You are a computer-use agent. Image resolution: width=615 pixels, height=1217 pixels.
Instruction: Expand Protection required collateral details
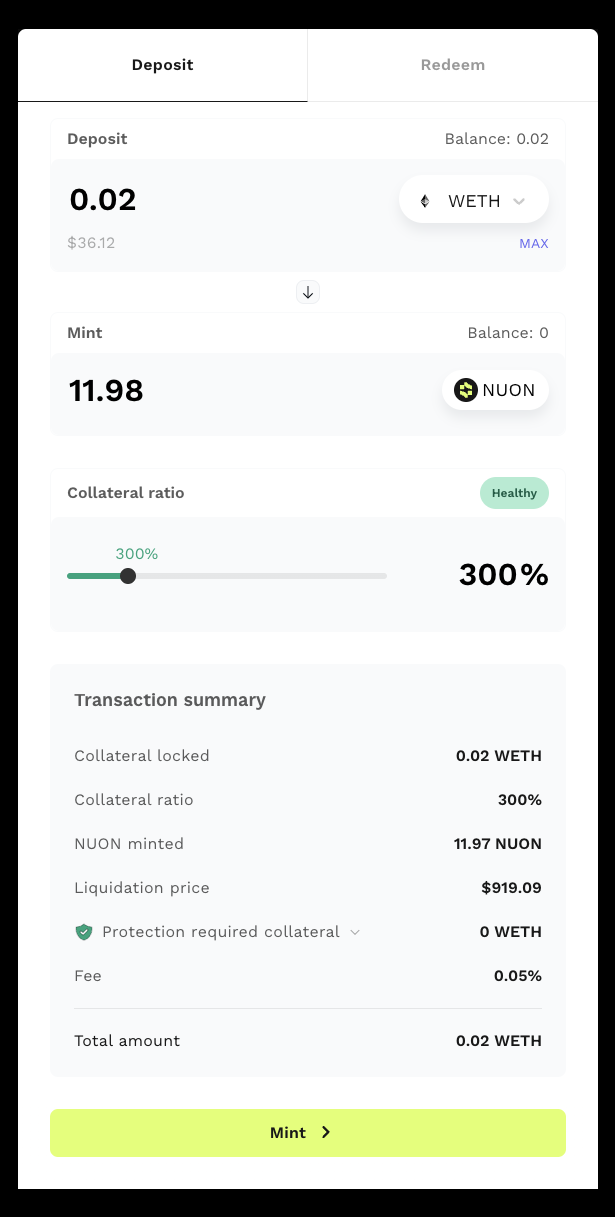coord(354,932)
